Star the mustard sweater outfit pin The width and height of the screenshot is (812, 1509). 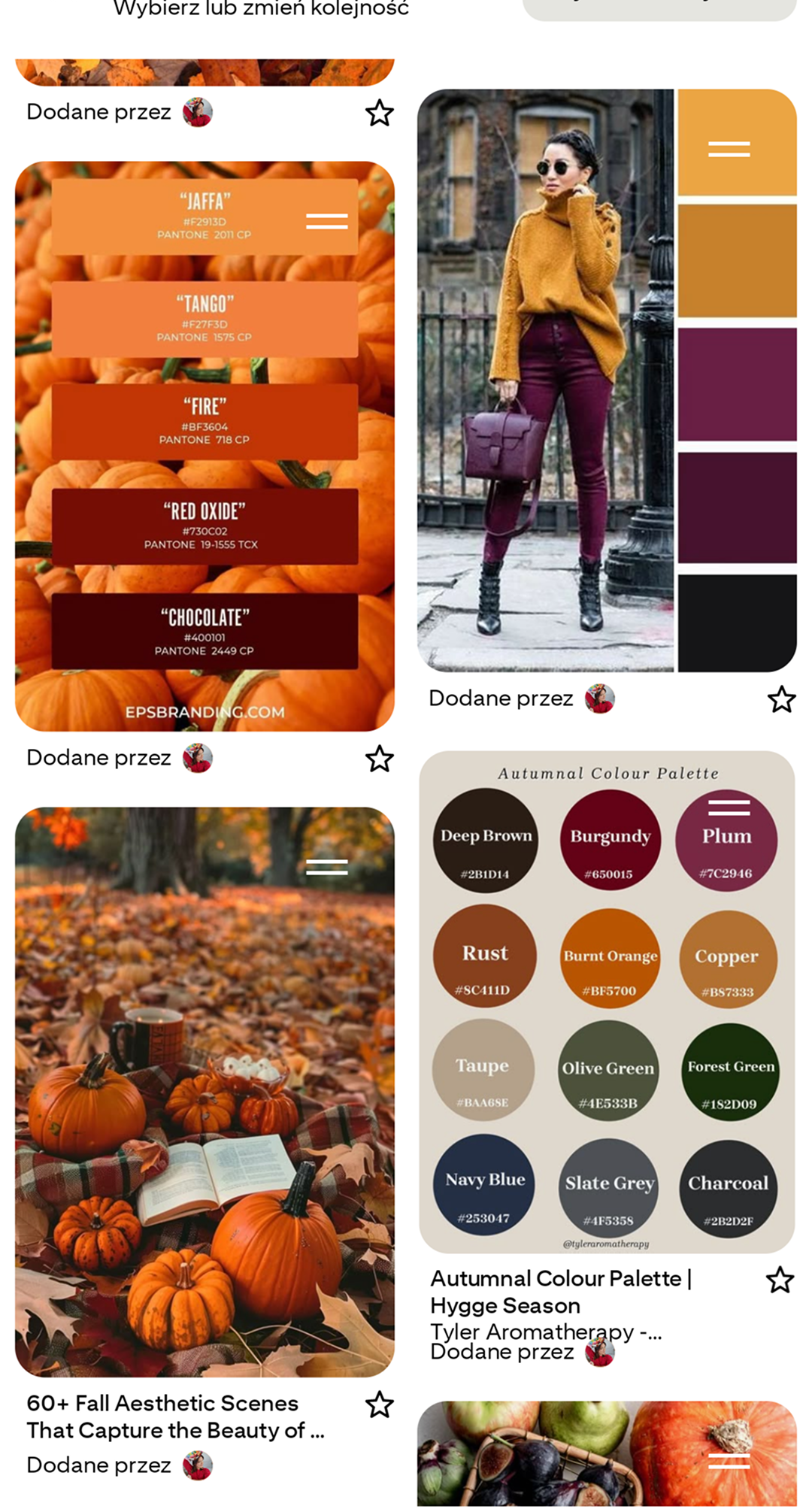[781, 700]
